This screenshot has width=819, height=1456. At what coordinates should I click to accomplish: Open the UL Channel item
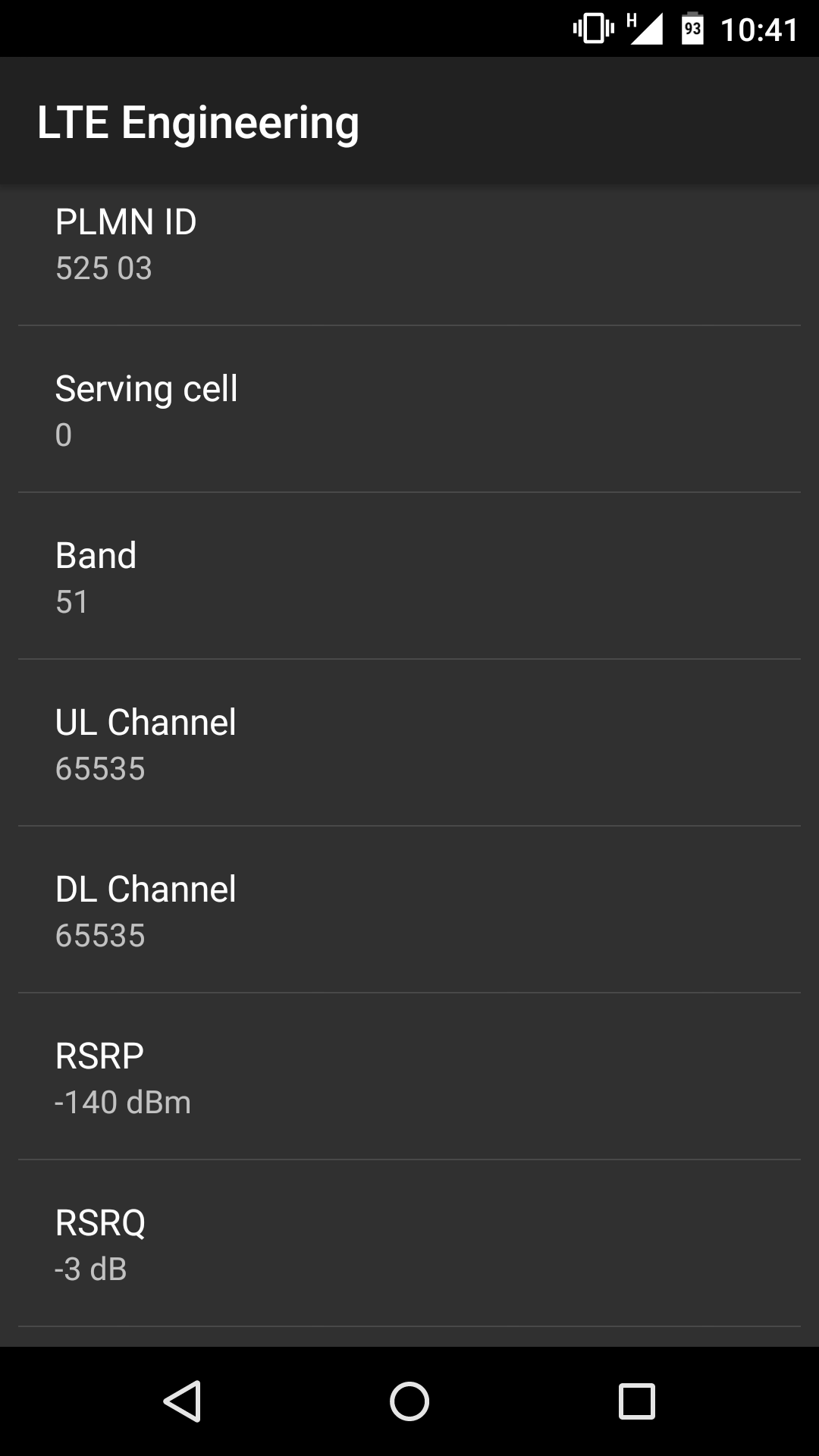tap(409, 743)
